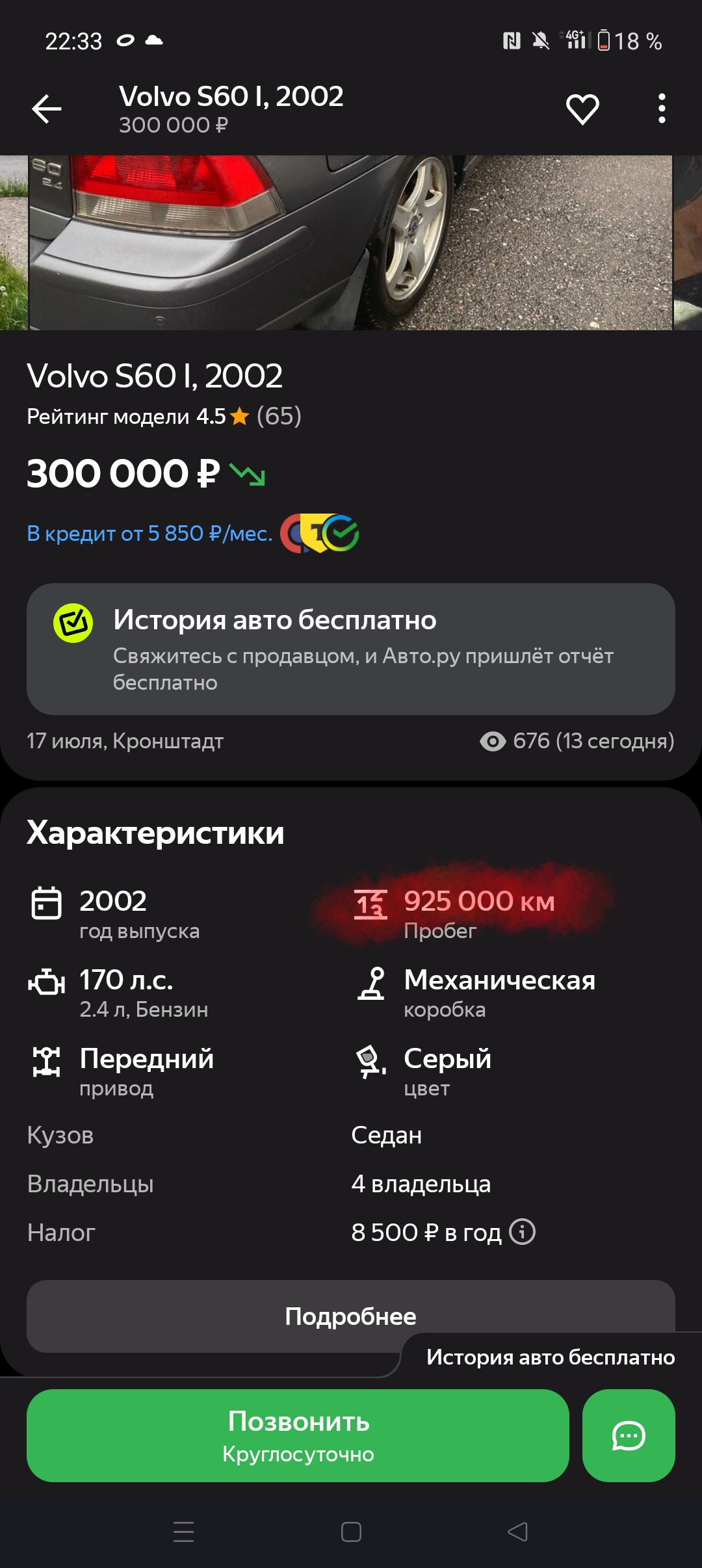Open the car photo gallery
Screen dimensions: 702x1568
click(x=351, y=242)
